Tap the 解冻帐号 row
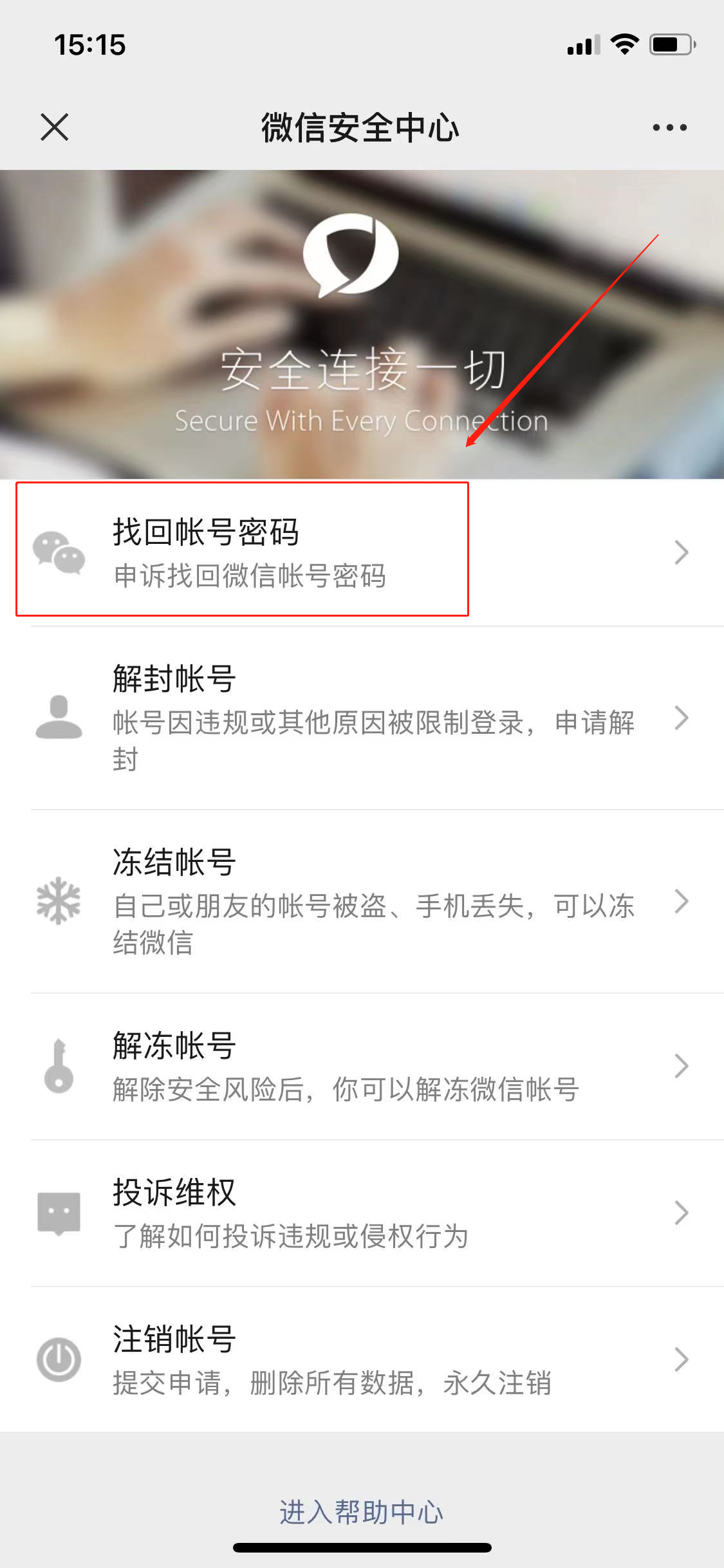Screen dimensions: 724x1568 tap(362, 1066)
